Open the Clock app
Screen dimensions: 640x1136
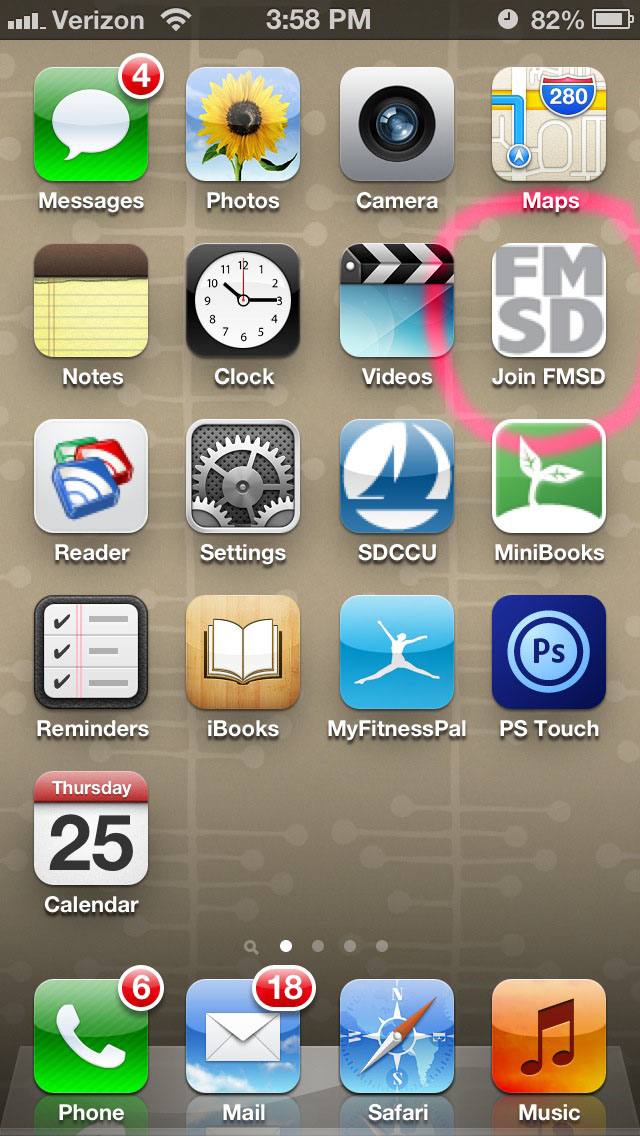[x=243, y=301]
